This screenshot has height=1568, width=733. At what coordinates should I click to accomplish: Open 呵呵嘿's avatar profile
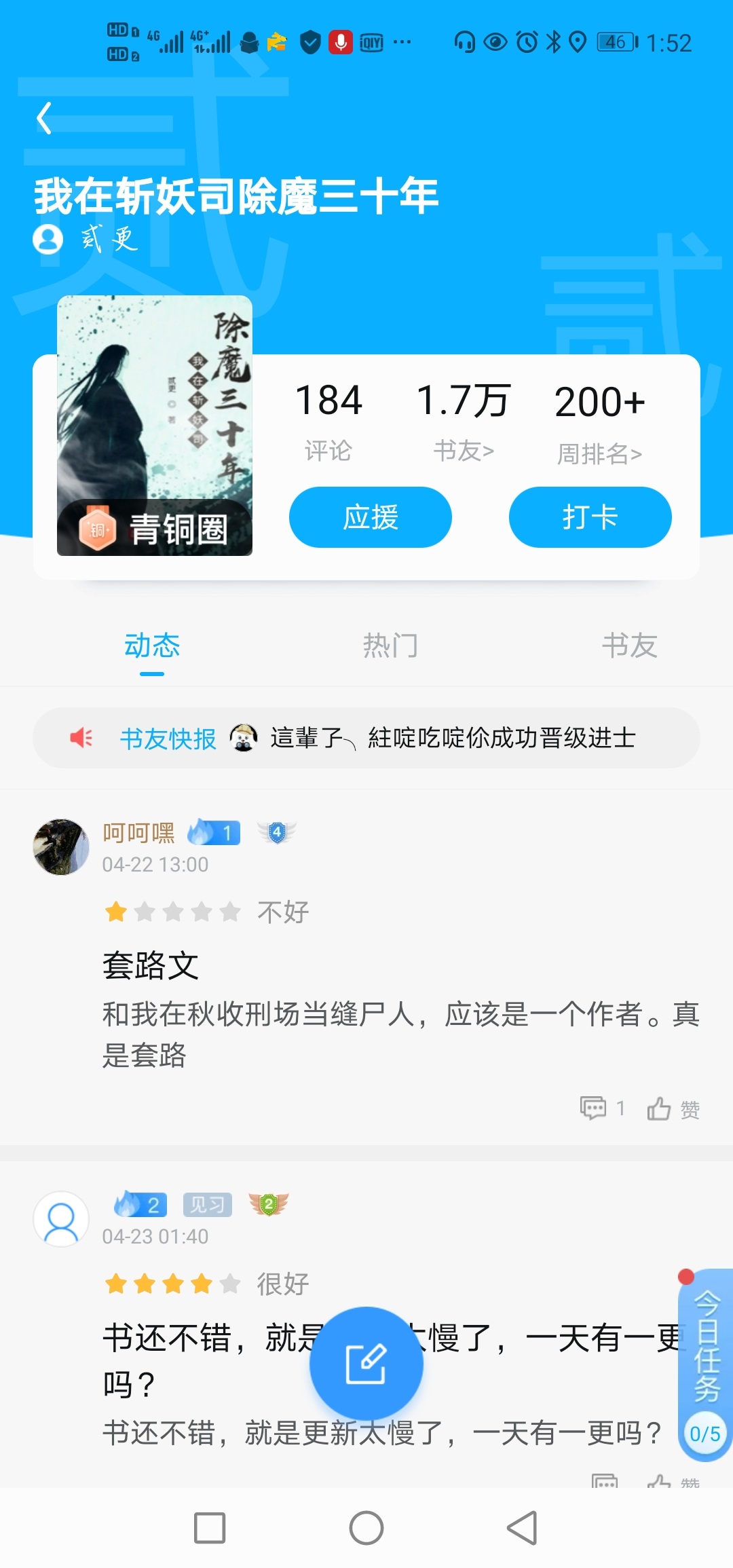click(x=61, y=846)
